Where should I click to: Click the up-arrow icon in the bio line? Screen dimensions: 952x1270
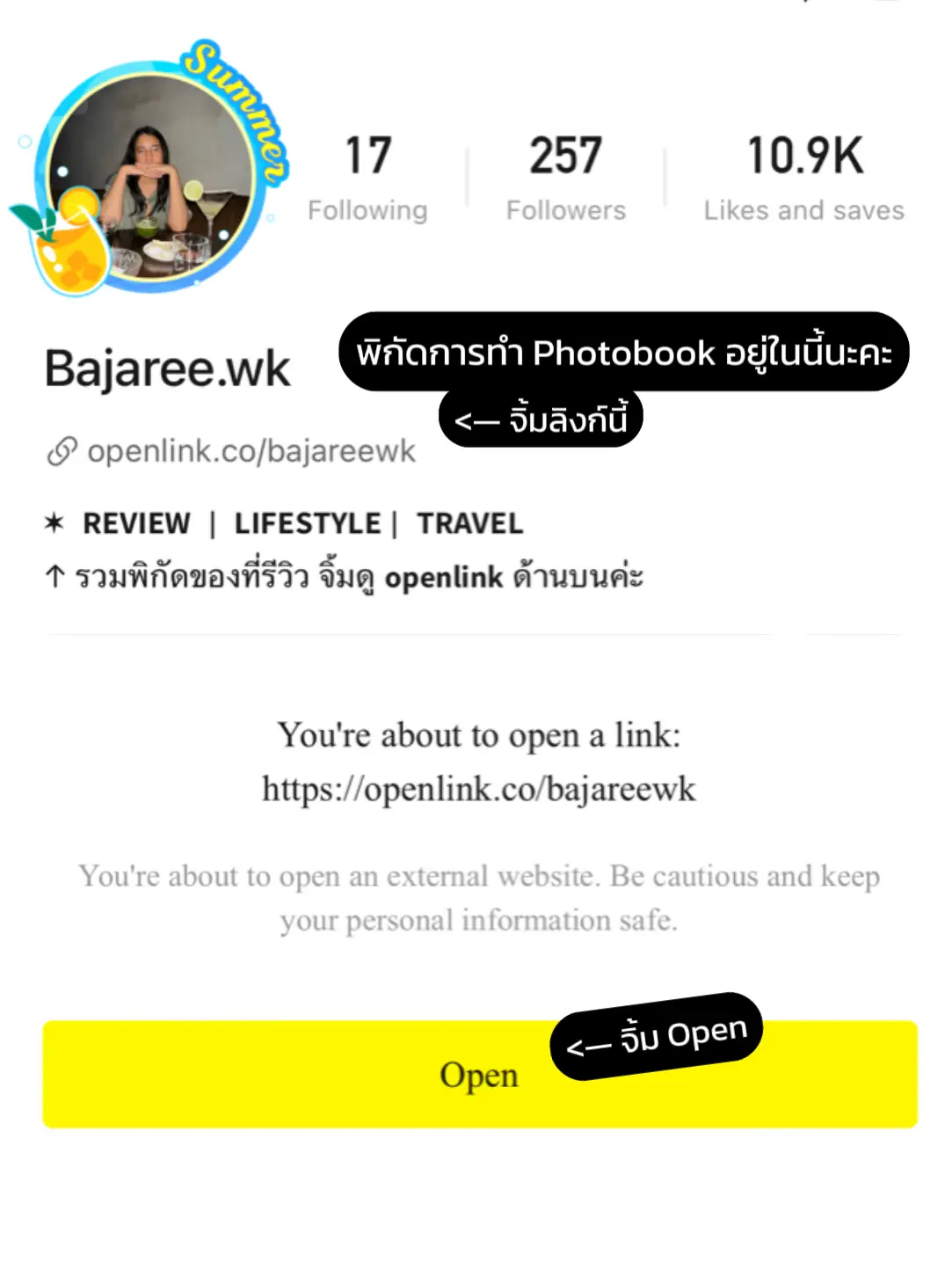(55, 577)
